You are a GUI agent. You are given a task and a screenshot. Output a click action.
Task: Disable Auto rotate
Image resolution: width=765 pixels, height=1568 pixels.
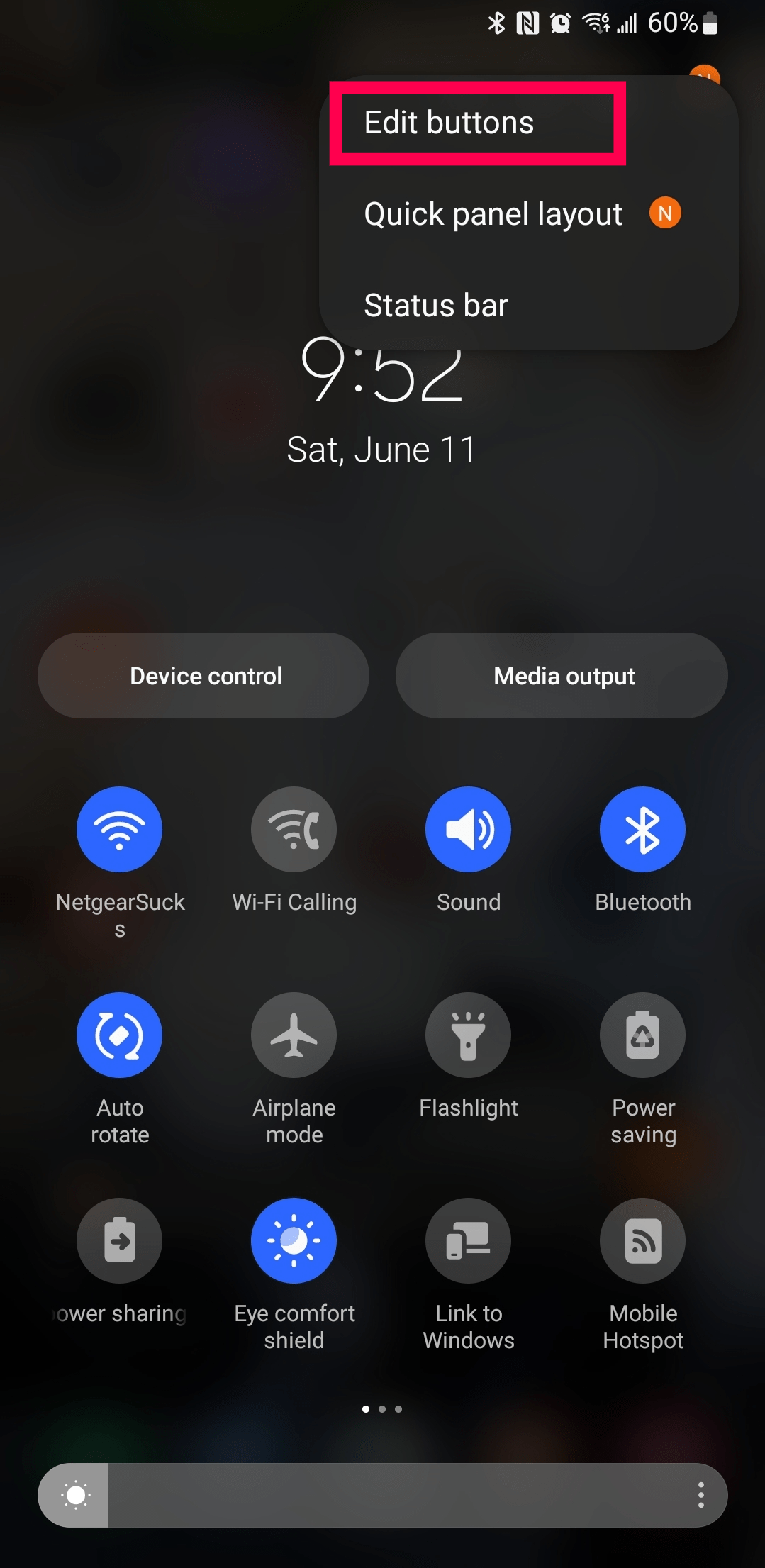(119, 1034)
